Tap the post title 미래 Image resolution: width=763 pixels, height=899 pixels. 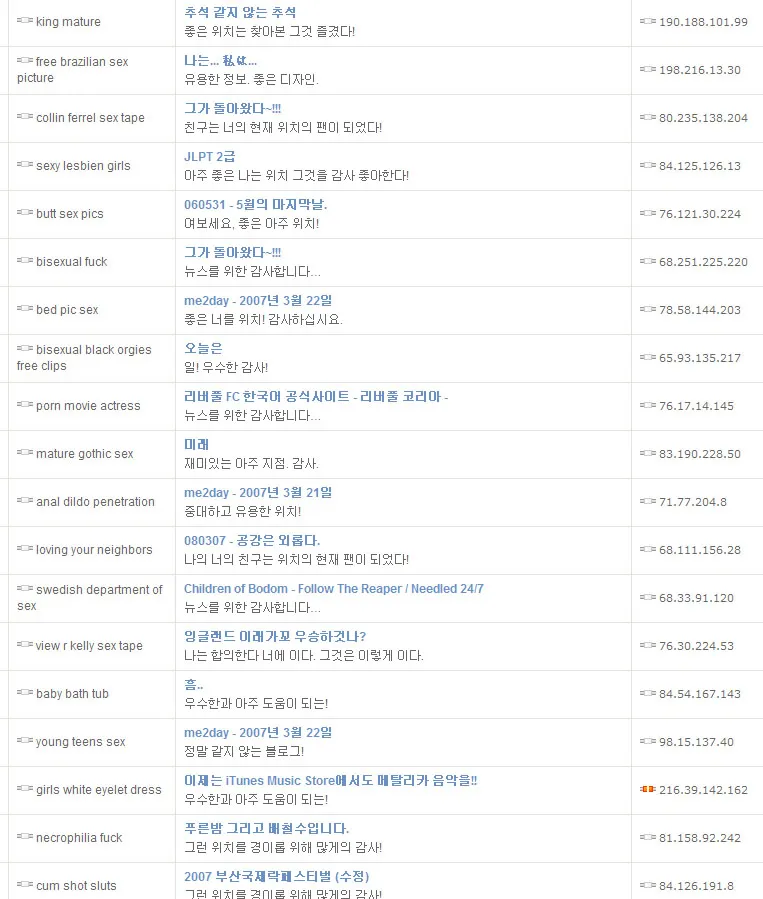(196, 445)
